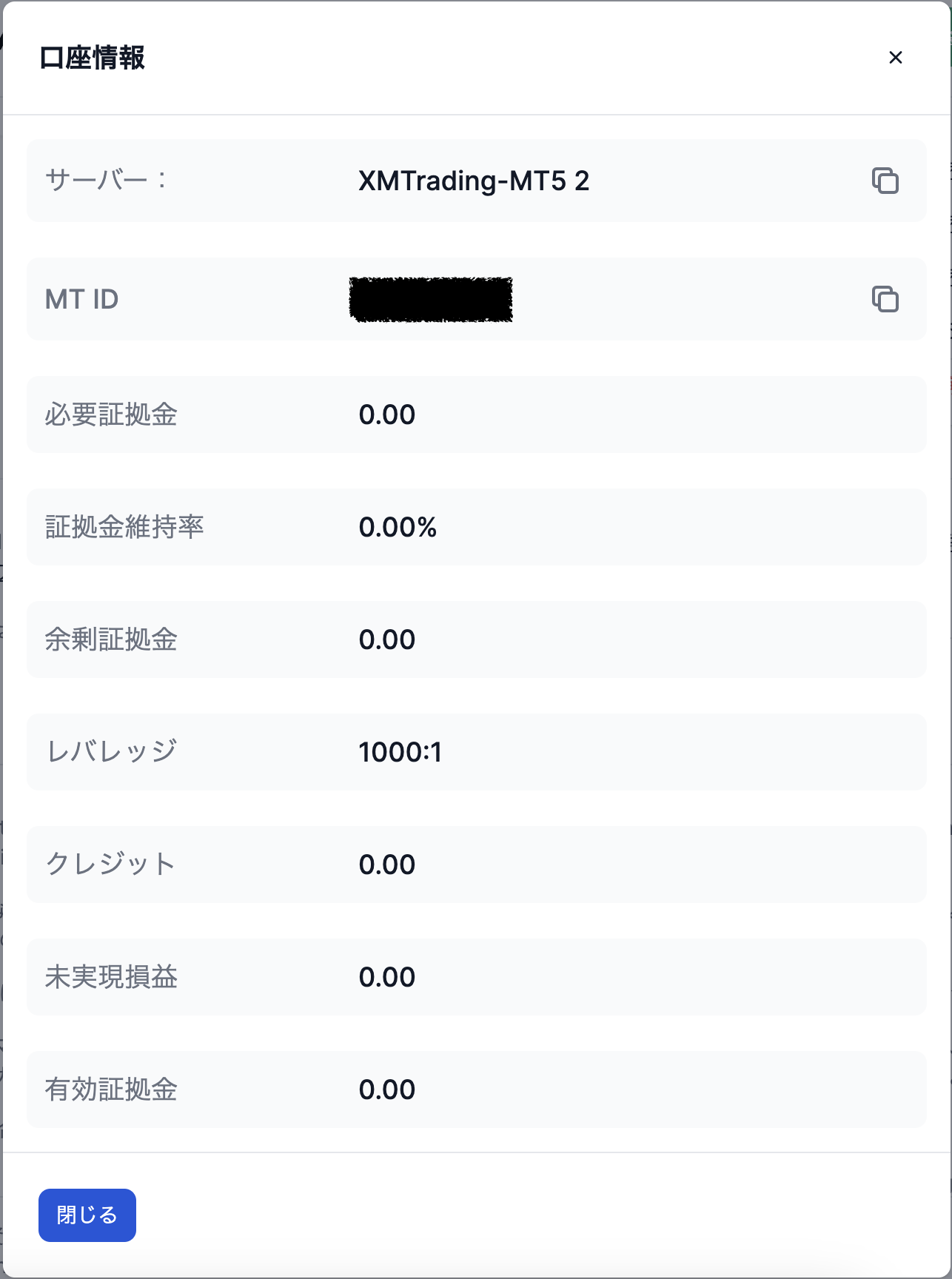952x1279 pixels.
Task: Copy the サーバー name XMTrading-MT5 2
Action: (x=885, y=181)
